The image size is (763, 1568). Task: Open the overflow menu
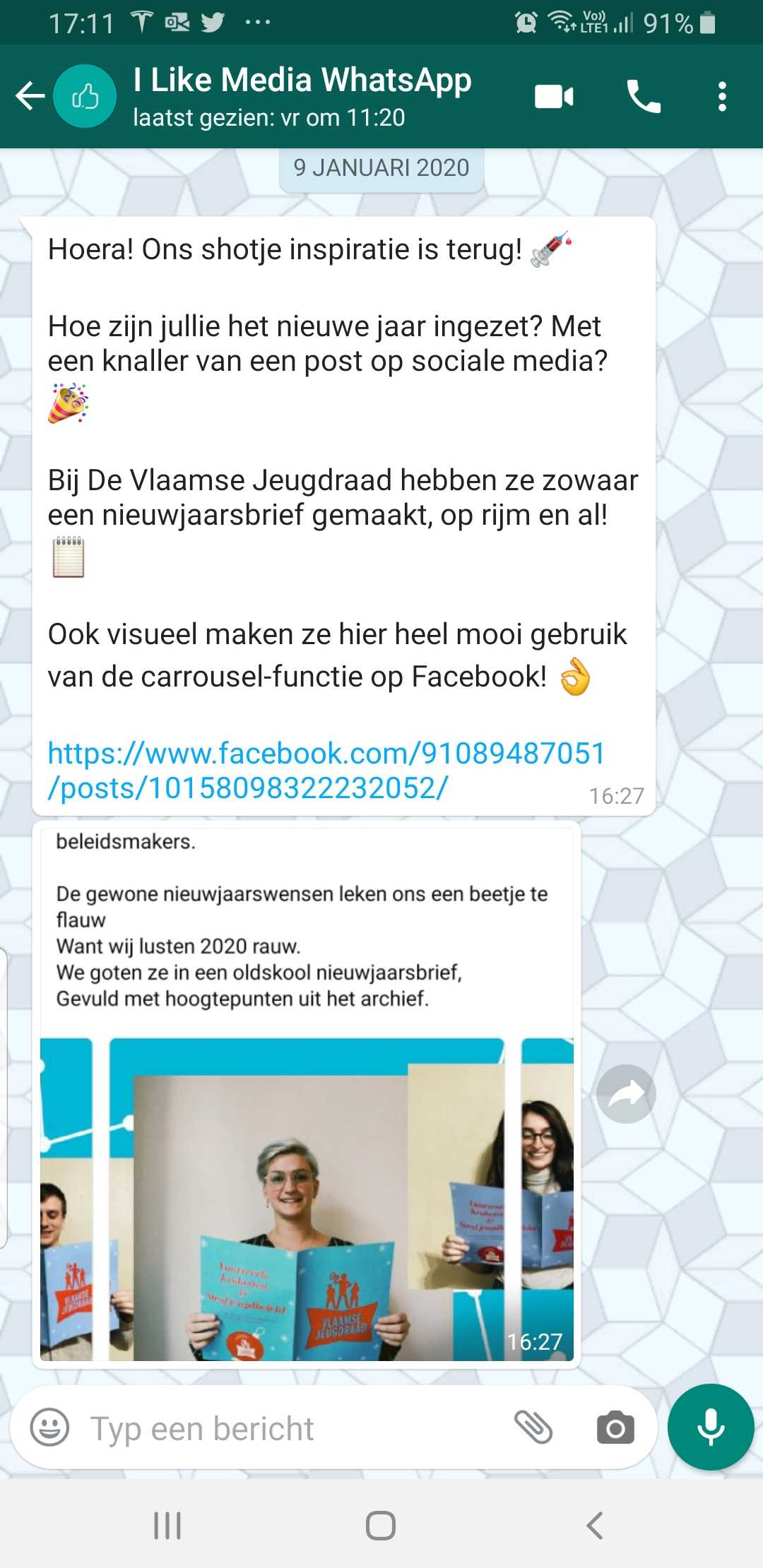click(722, 96)
